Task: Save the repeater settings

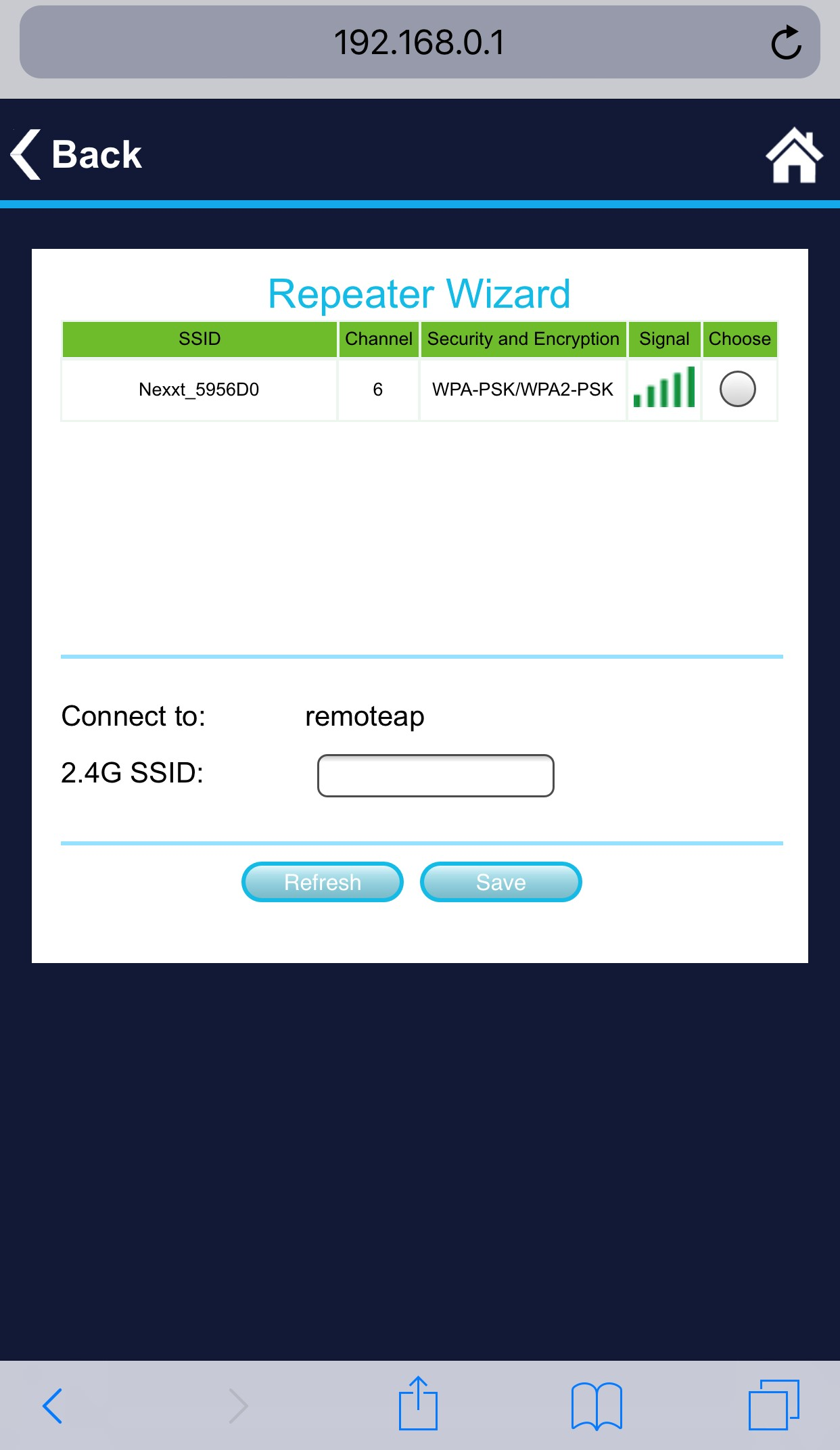Action: coord(501,882)
